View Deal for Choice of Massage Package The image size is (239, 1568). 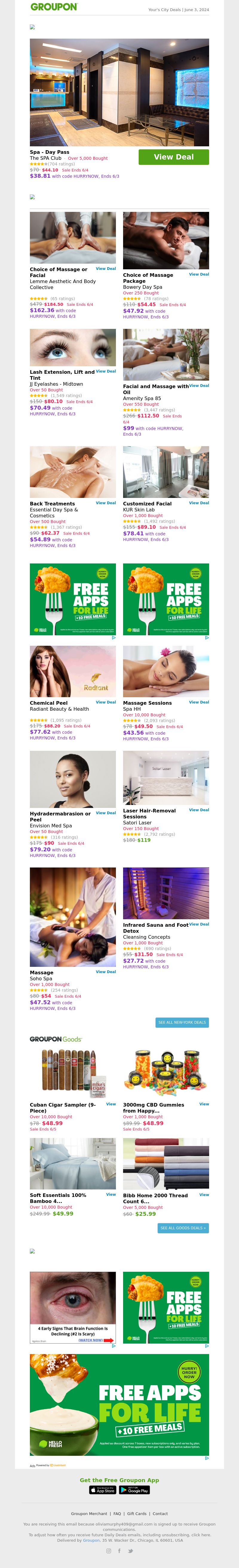coord(199,274)
